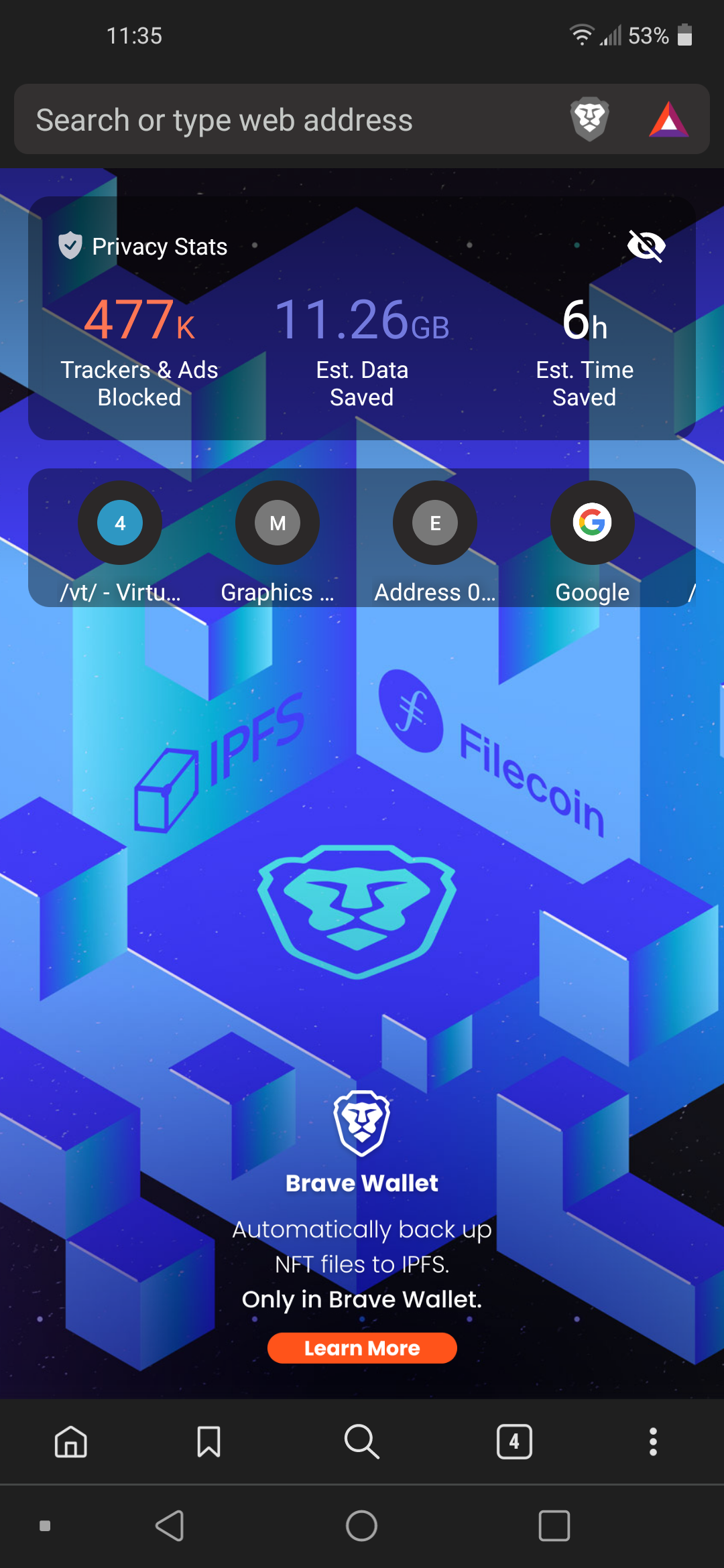
Task: Open the recent apps view
Action: (x=554, y=1526)
